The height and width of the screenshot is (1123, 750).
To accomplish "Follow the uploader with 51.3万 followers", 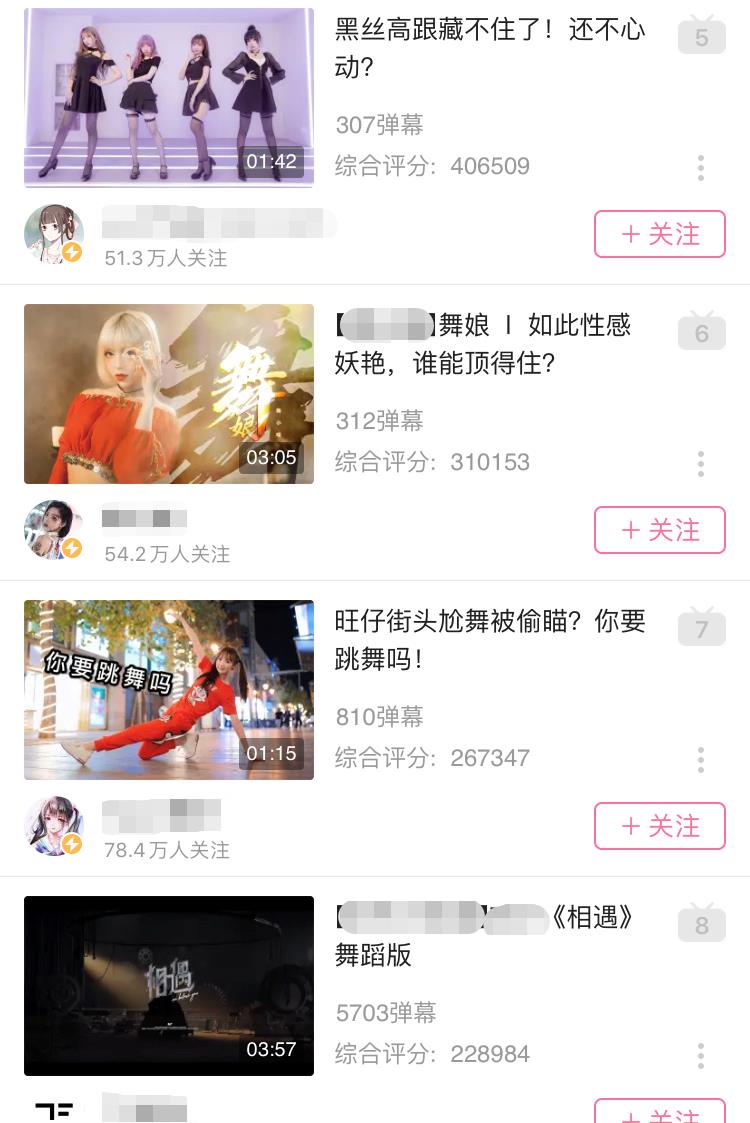I will click(x=659, y=234).
